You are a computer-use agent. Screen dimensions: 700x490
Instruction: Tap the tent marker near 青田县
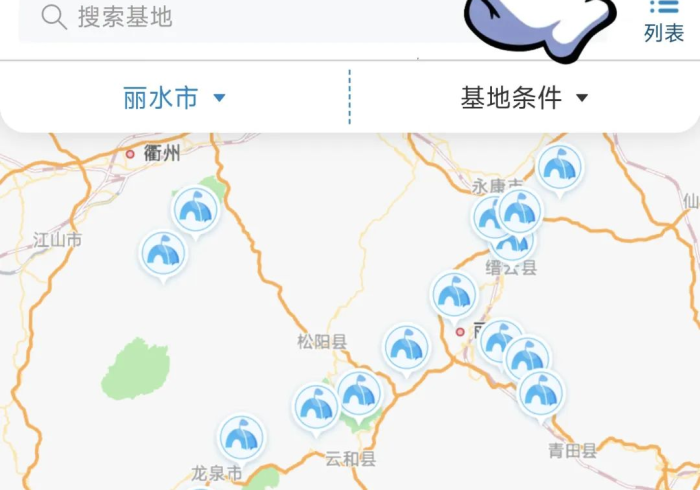(541, 392)
